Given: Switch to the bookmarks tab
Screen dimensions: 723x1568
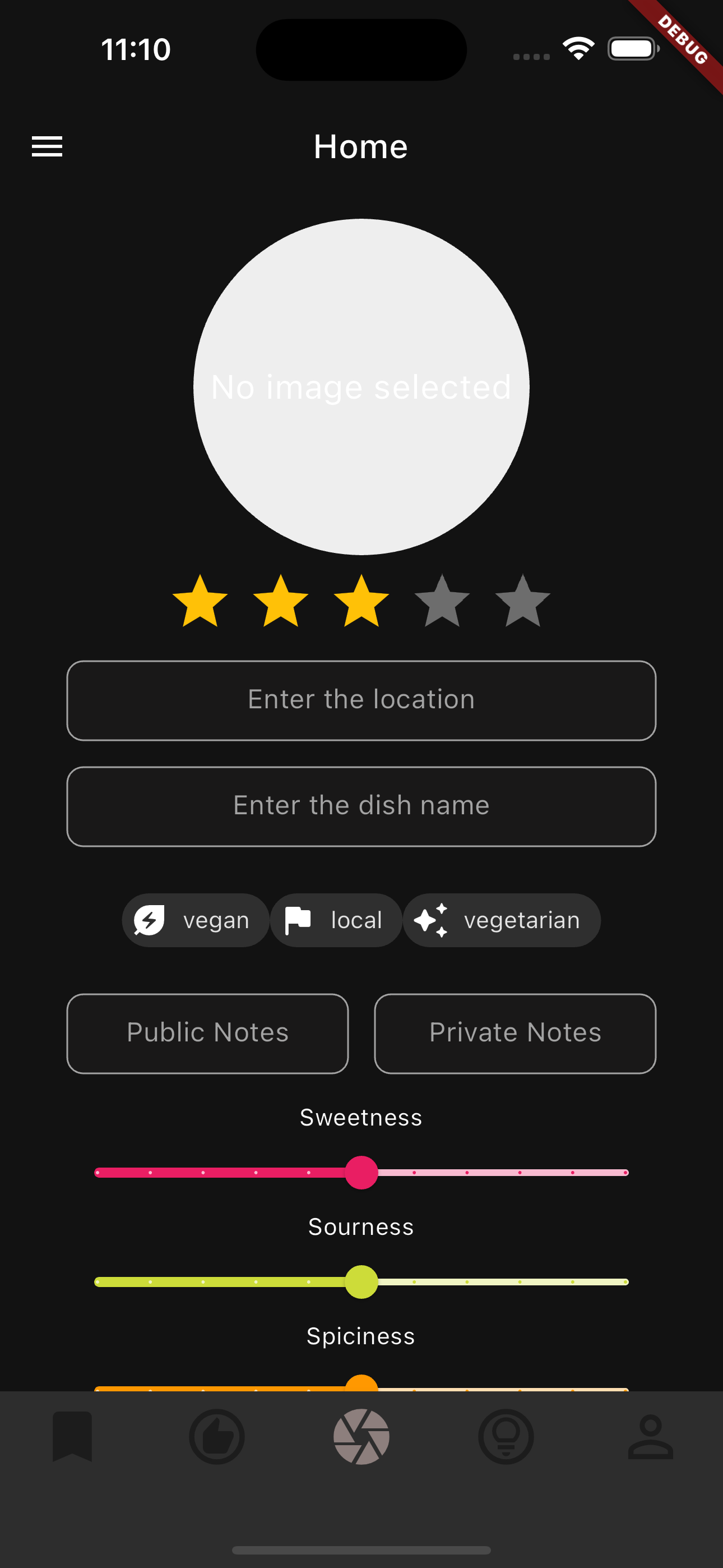Looking at the screenshot, I should point(72,1437).
